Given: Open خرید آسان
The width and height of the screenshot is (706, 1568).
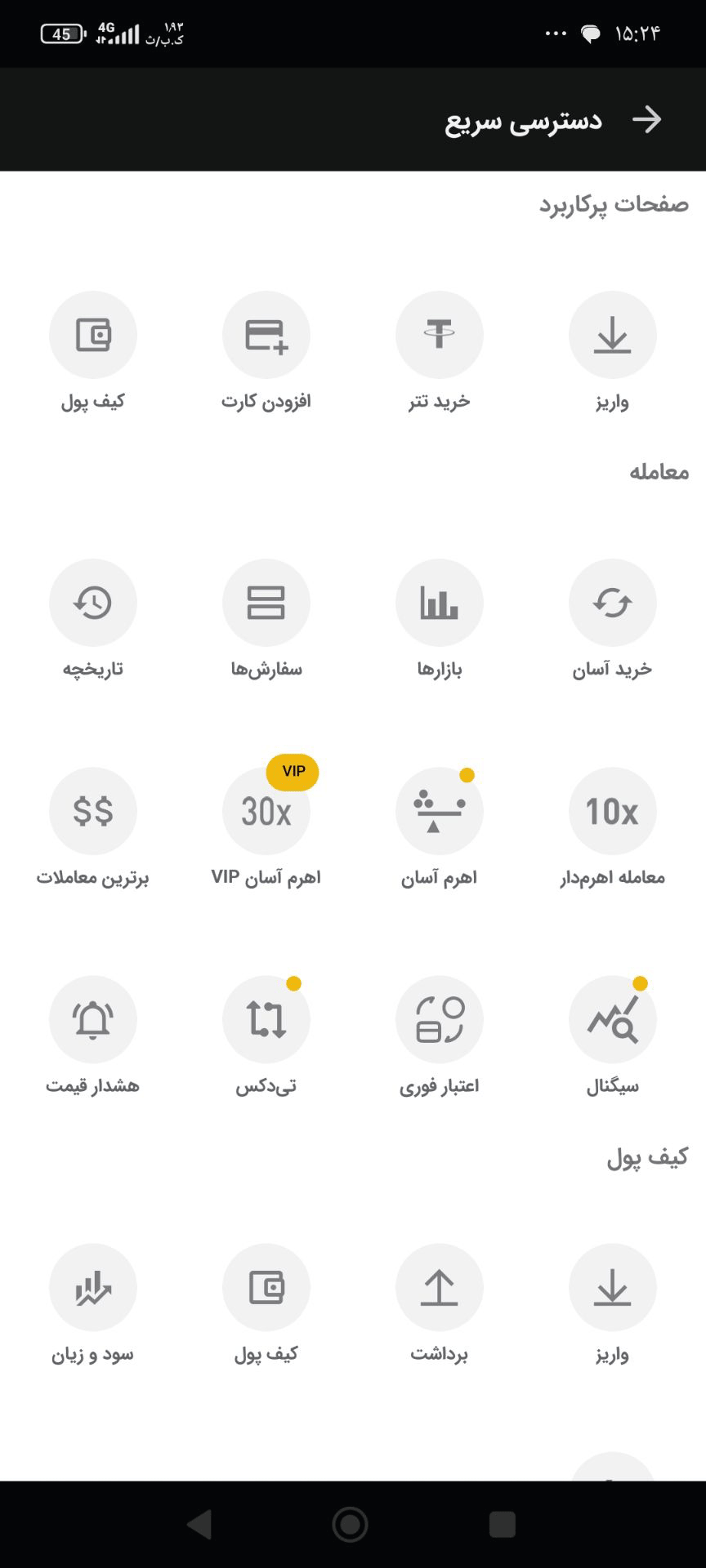Looking at the screenshot, I should click(612, 604).
